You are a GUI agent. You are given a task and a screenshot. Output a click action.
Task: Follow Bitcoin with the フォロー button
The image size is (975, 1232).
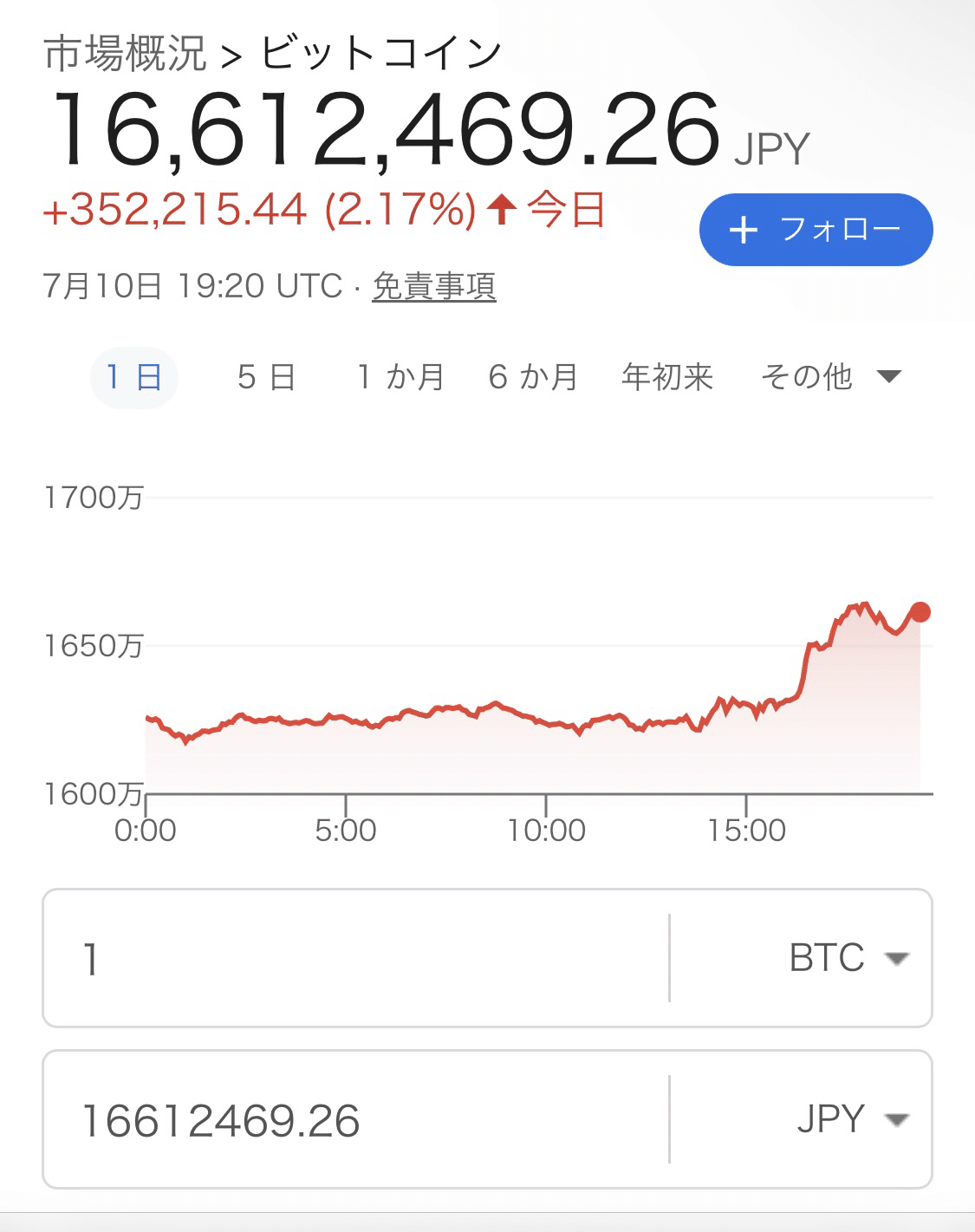(815, 230)
